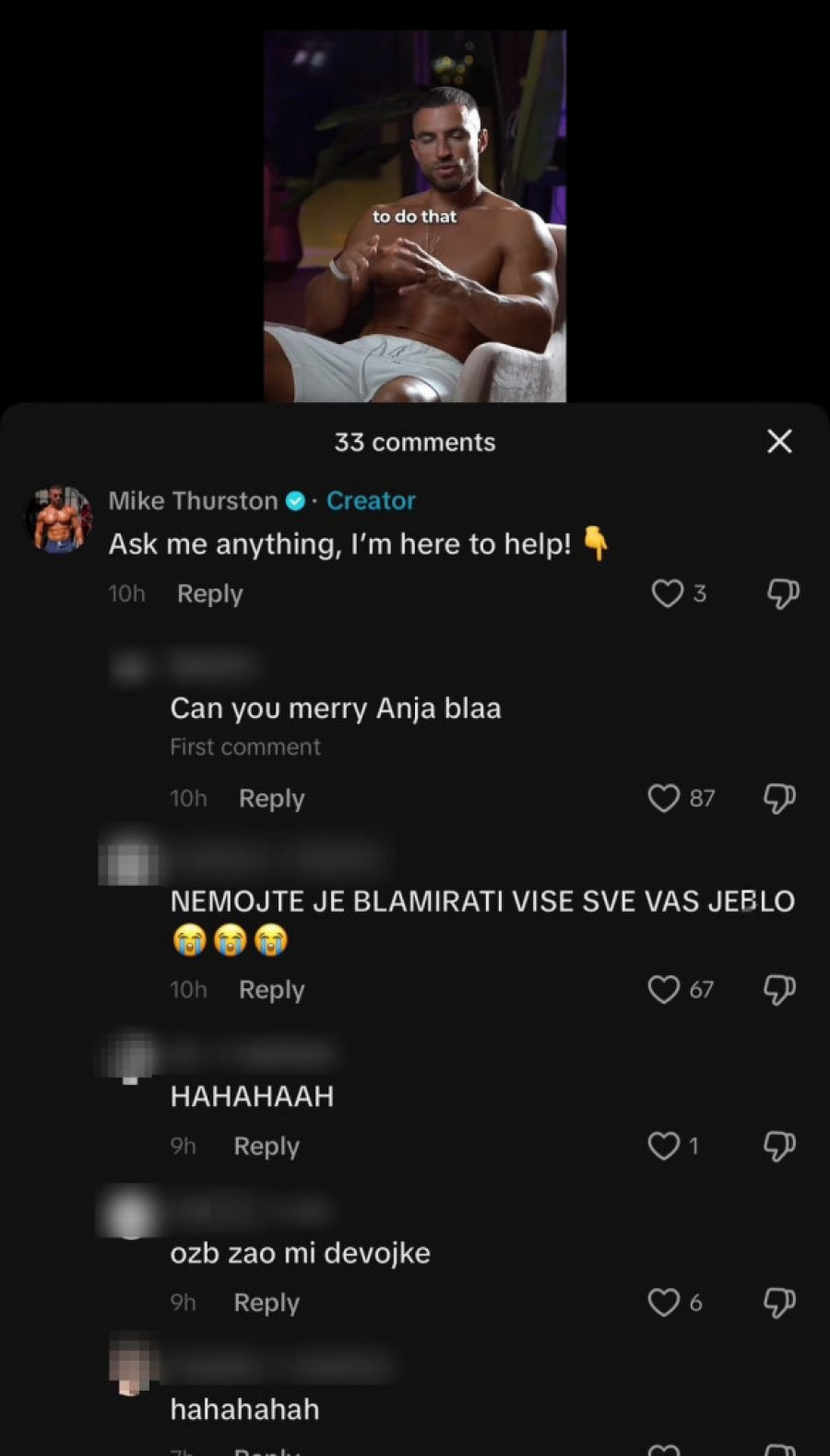
Task: Dislike the 'NEMOJTE JE BLAMIRATI' comment
Action: click(779, 989)
